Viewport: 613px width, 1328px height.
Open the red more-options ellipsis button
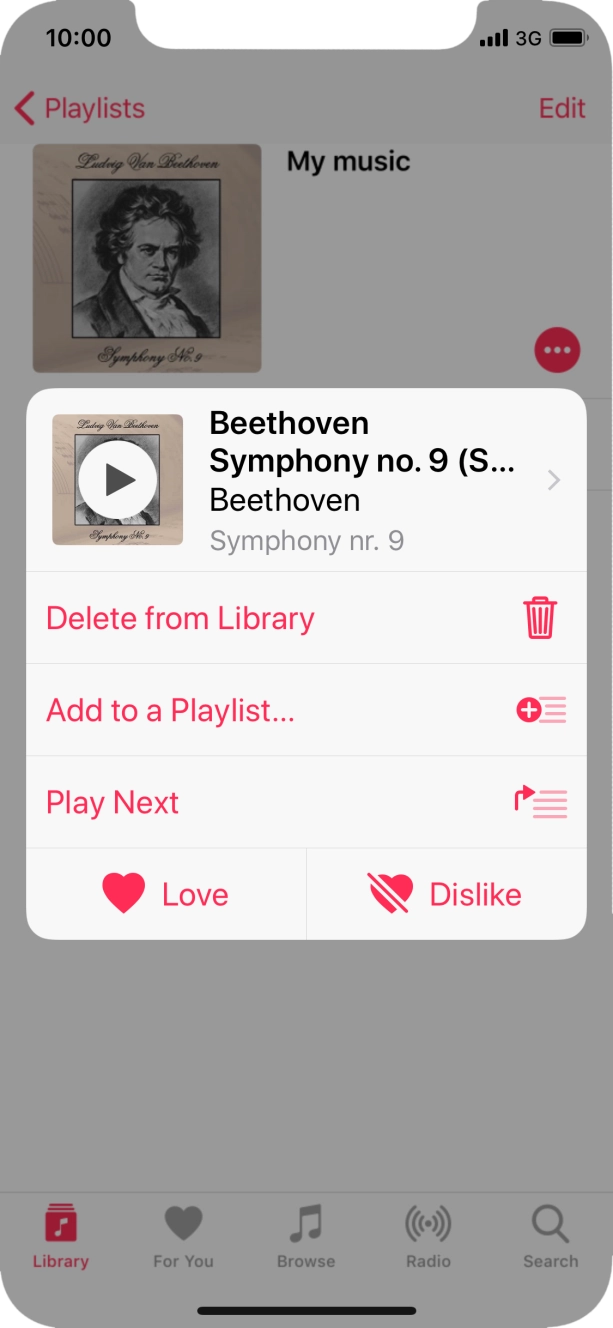click(x=557, y=350)
